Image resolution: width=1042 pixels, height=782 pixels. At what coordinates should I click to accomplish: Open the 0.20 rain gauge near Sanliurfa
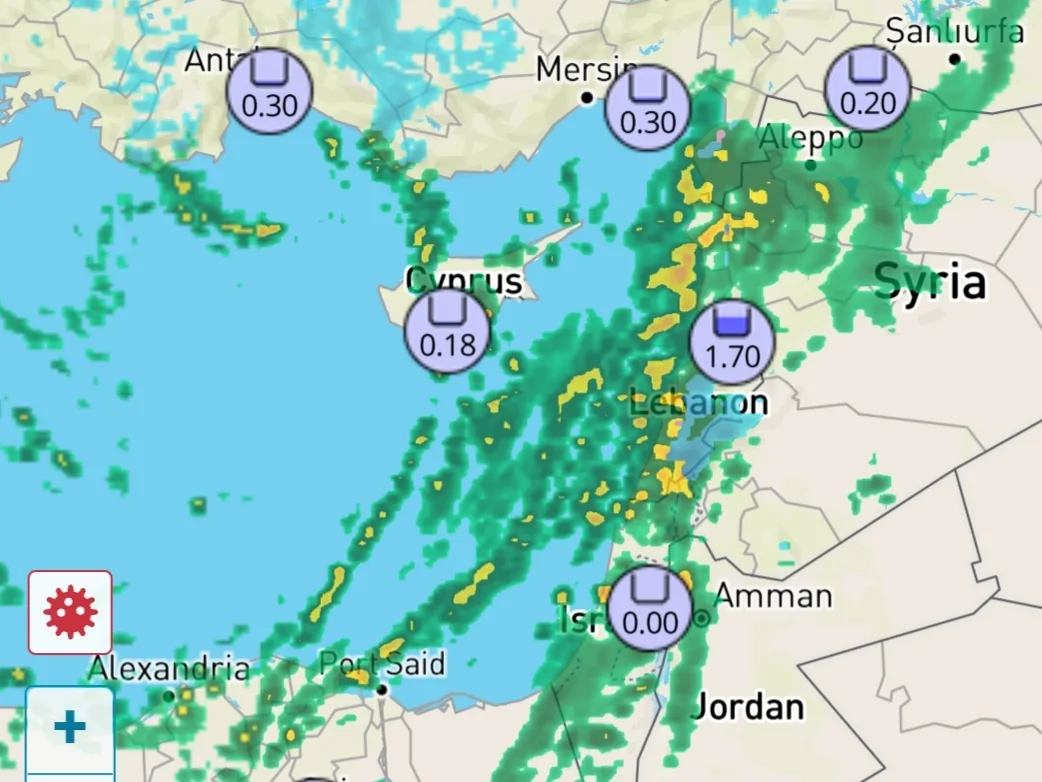pos(867,89)
